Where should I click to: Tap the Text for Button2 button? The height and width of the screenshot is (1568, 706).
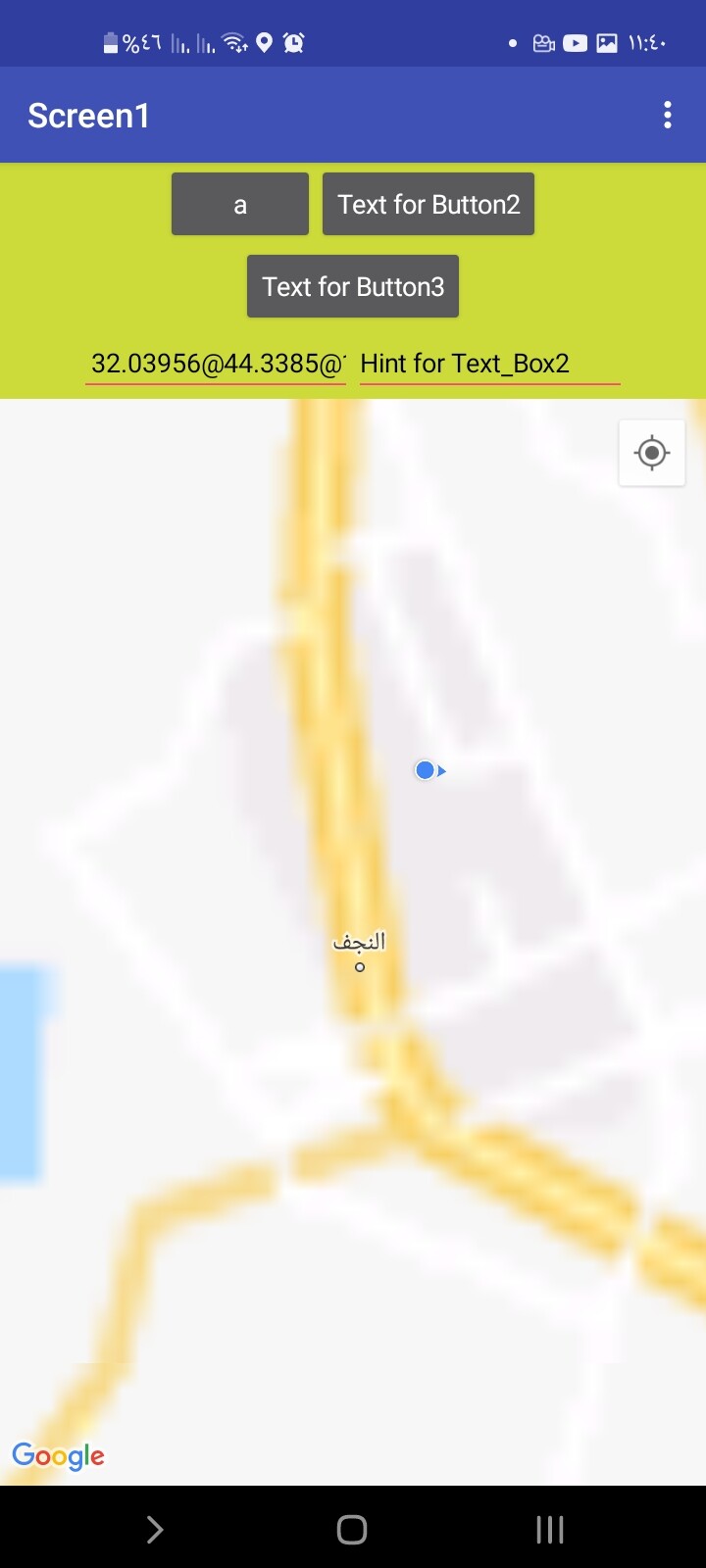click(x=429, y=204)
